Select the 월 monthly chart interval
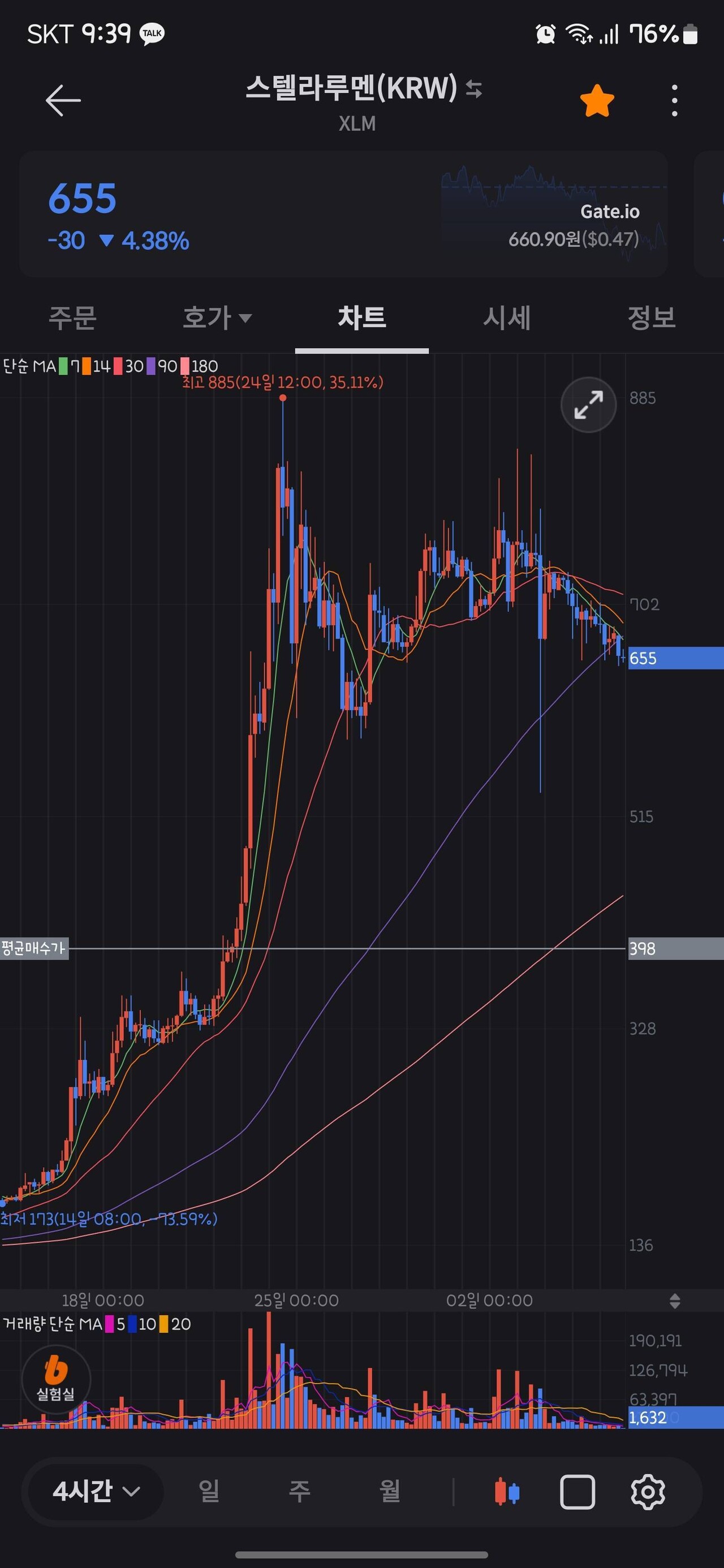Image resolution: width=724 pixels, height=1568 pixels. pos(390,1491)
